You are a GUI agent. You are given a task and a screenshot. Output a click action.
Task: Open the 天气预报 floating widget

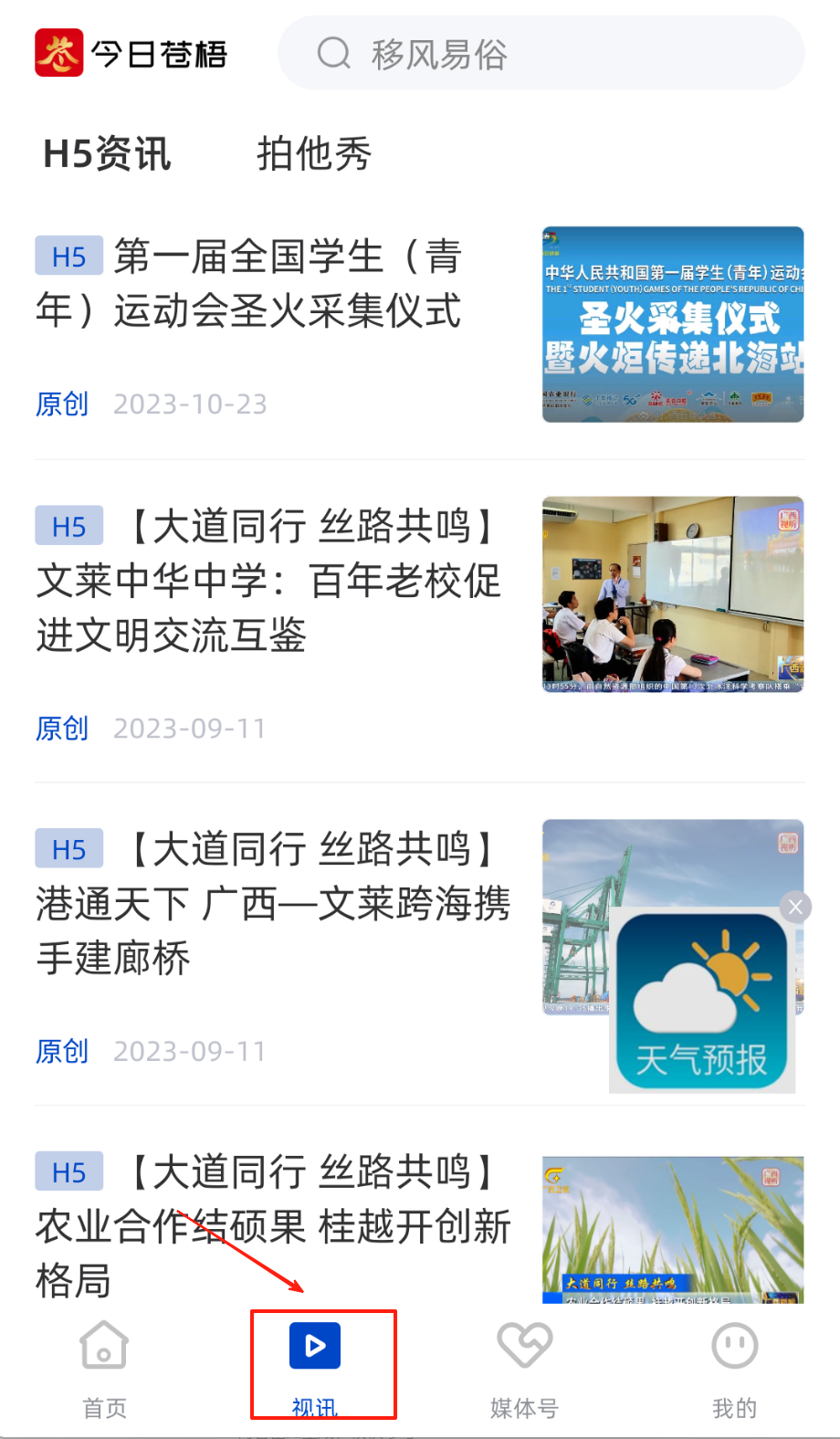tap(701, 1002)
